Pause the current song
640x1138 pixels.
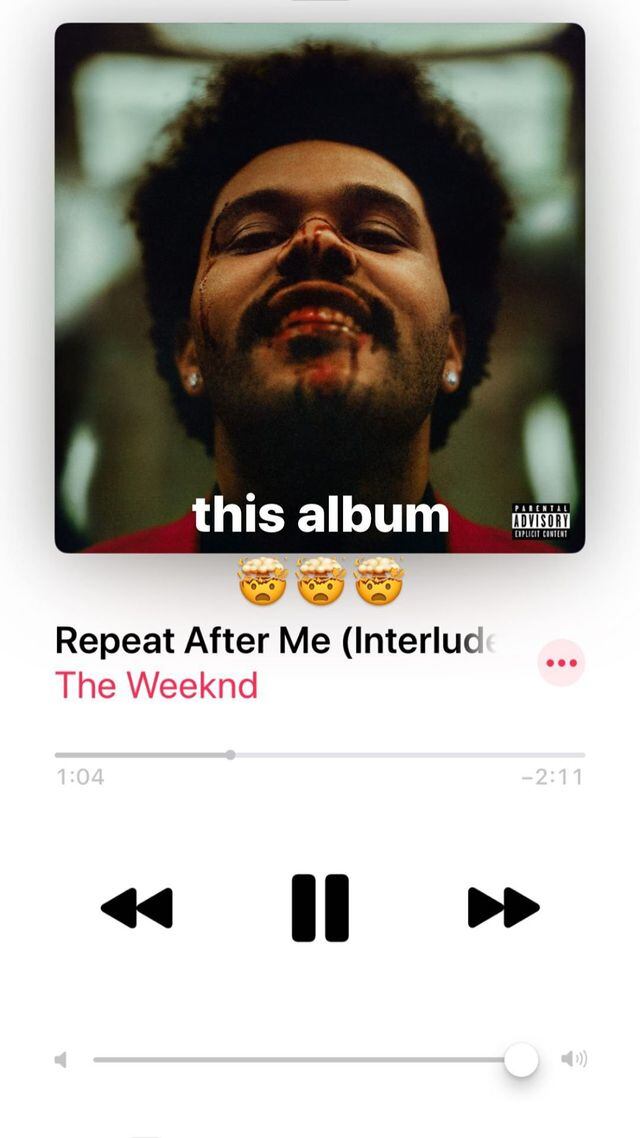(x=320, y=908)
